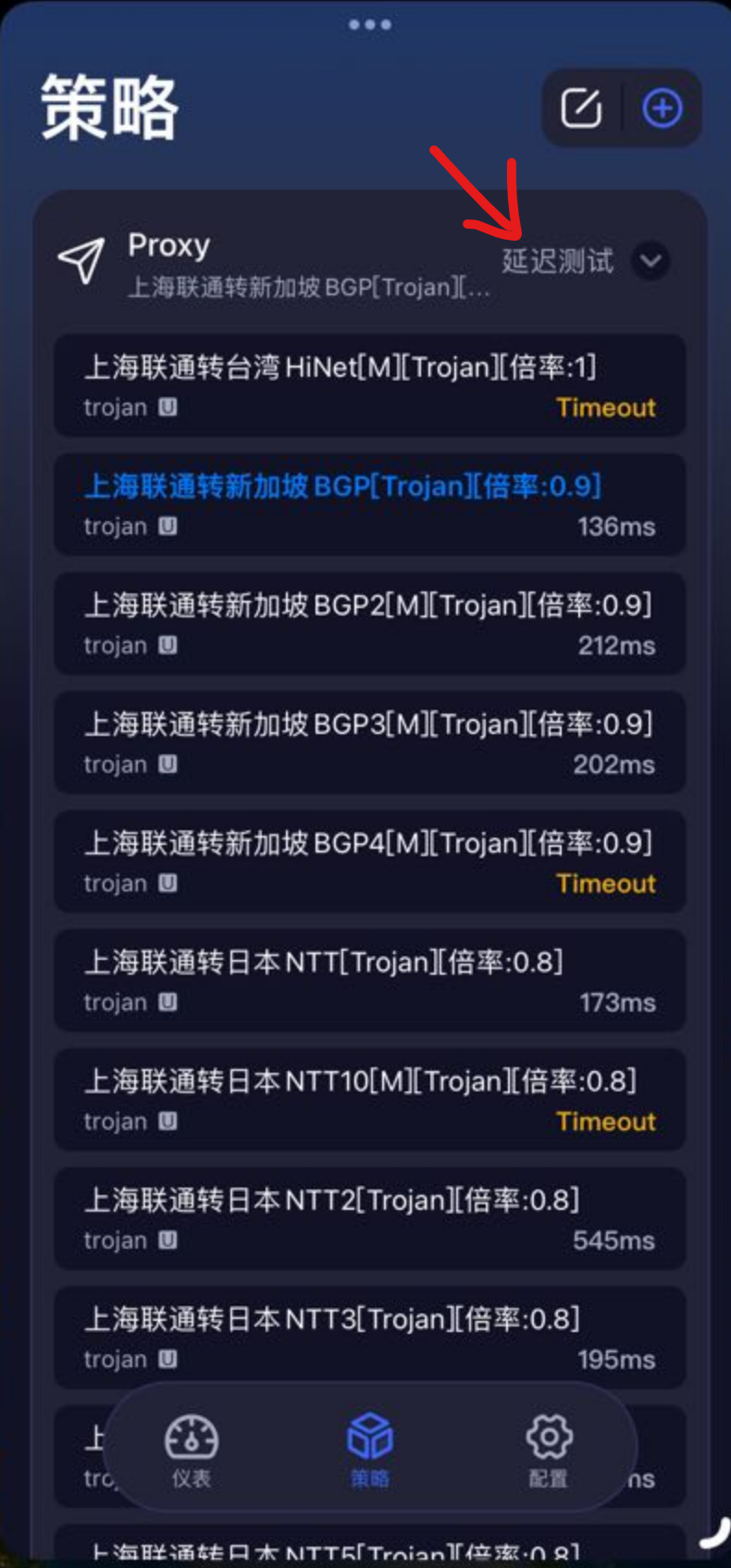Open the 配置 settings tab
This screenshot has height=1568, width=731.
coord(549,1450)
